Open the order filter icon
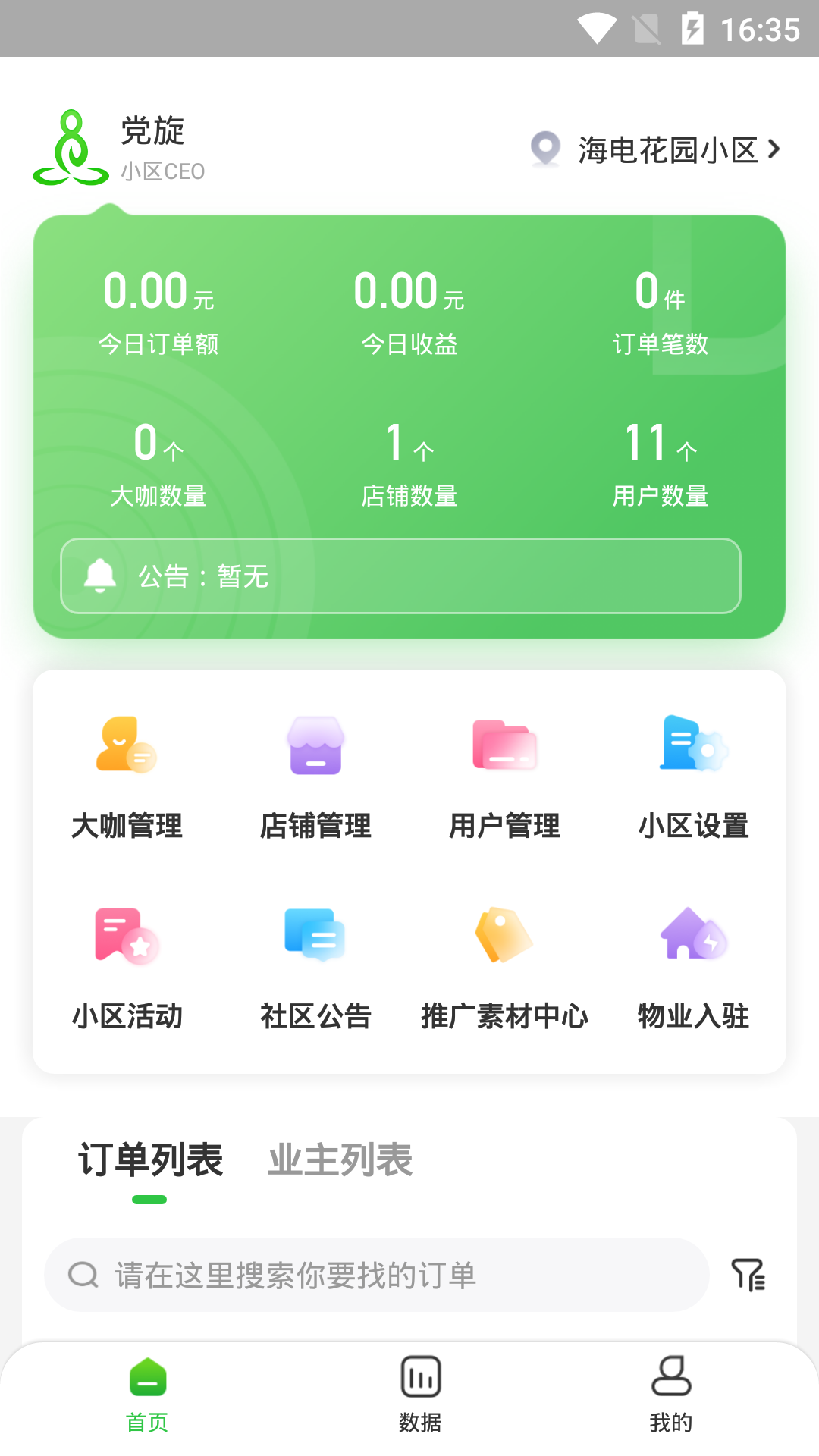This screenshot has width=819, height=1456. coord(749,1275)
